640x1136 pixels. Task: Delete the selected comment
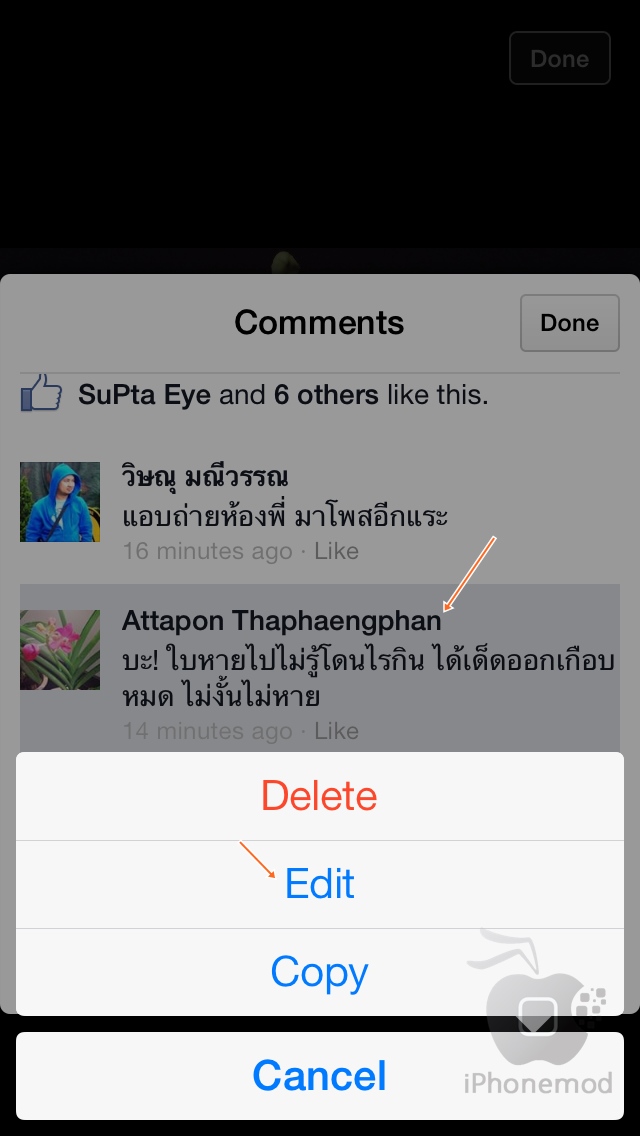(x=320, y=796)
